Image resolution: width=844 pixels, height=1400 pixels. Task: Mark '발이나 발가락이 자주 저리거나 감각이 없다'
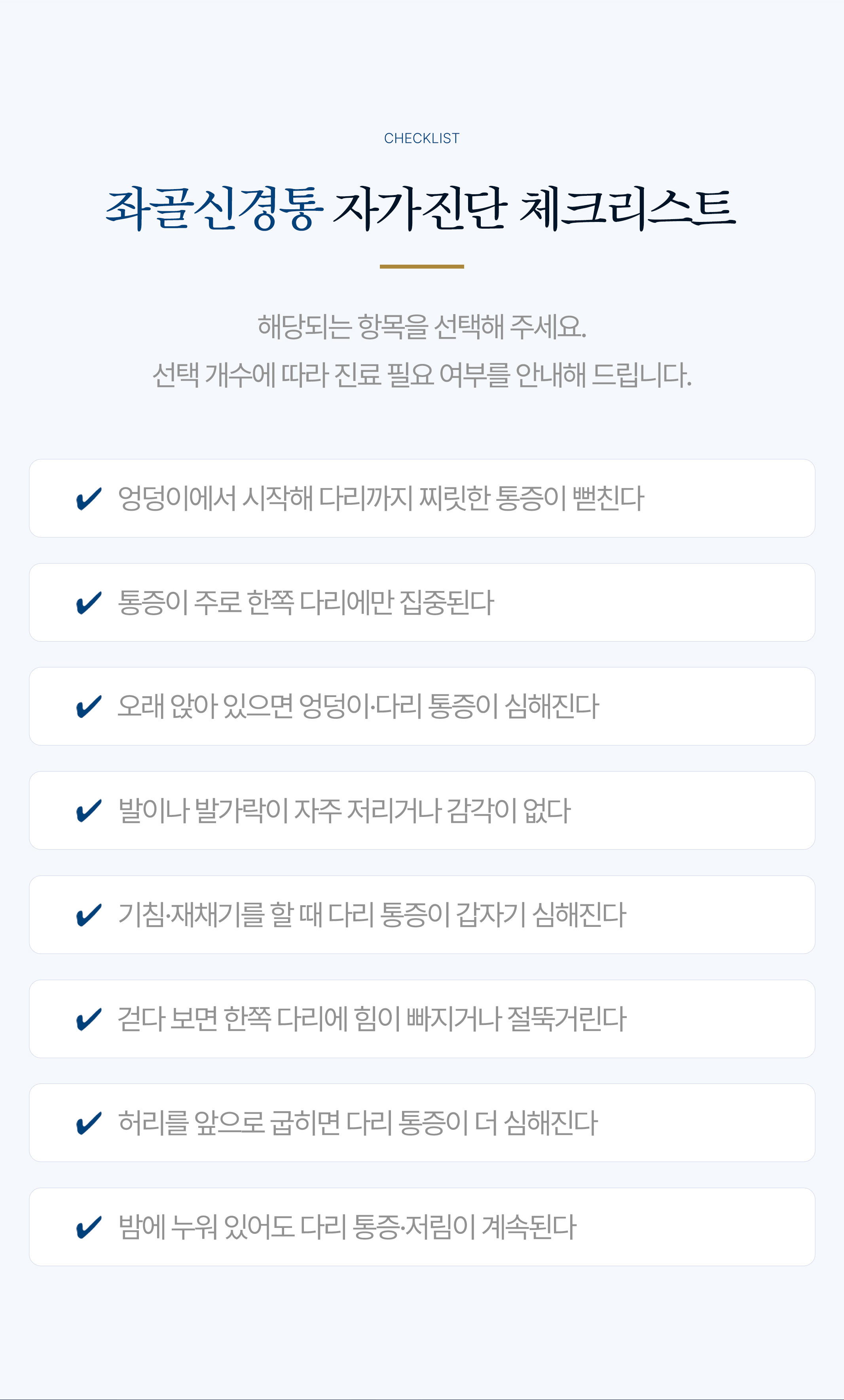point(422,810)
